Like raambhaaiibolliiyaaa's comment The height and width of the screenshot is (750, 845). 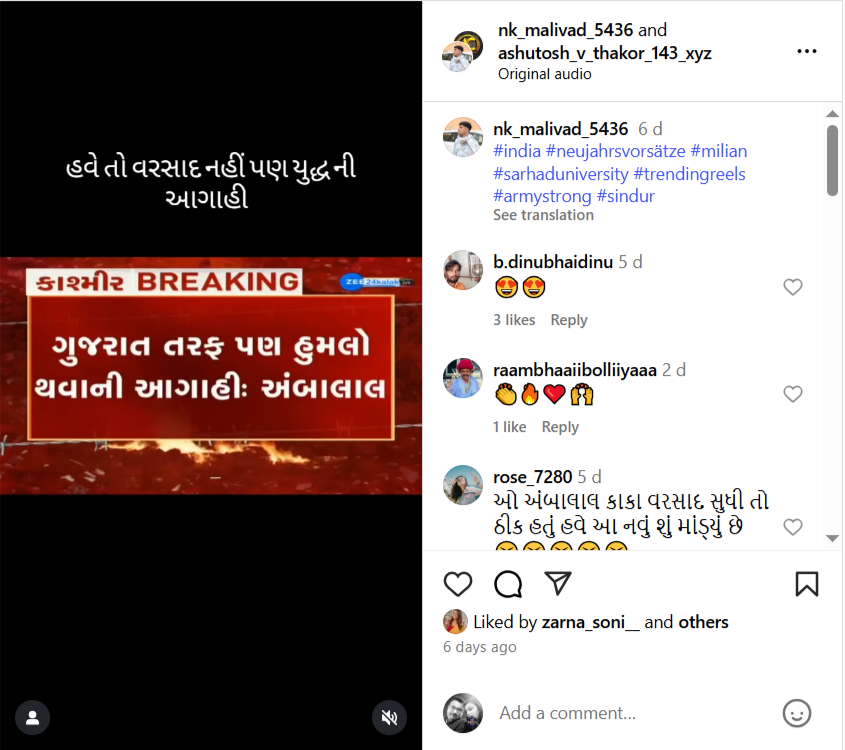[792, 394]
